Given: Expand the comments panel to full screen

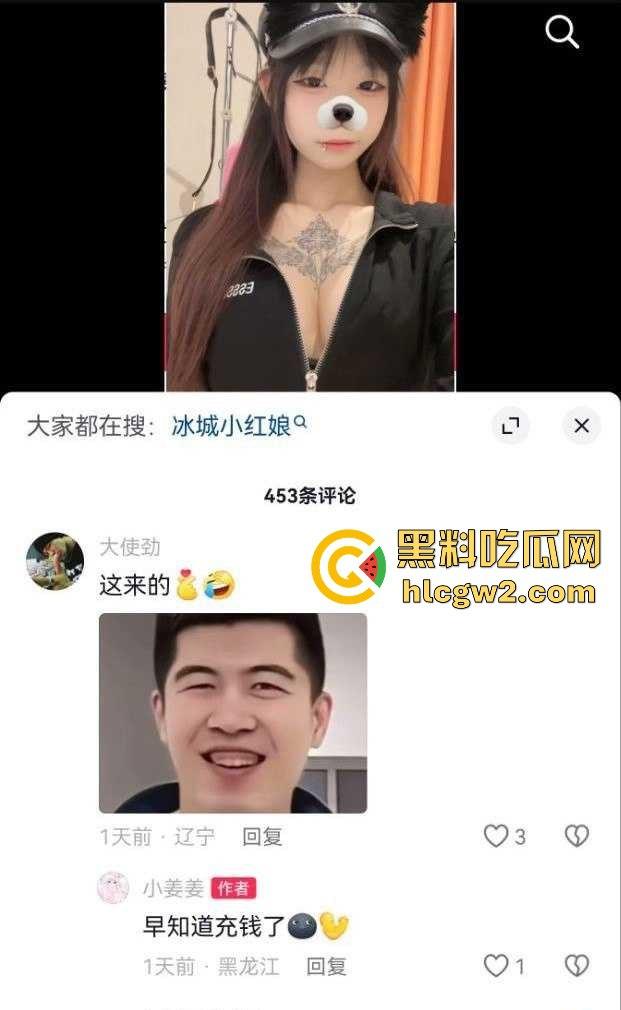Looking at the screenshot, I should (x=511, y=426).
